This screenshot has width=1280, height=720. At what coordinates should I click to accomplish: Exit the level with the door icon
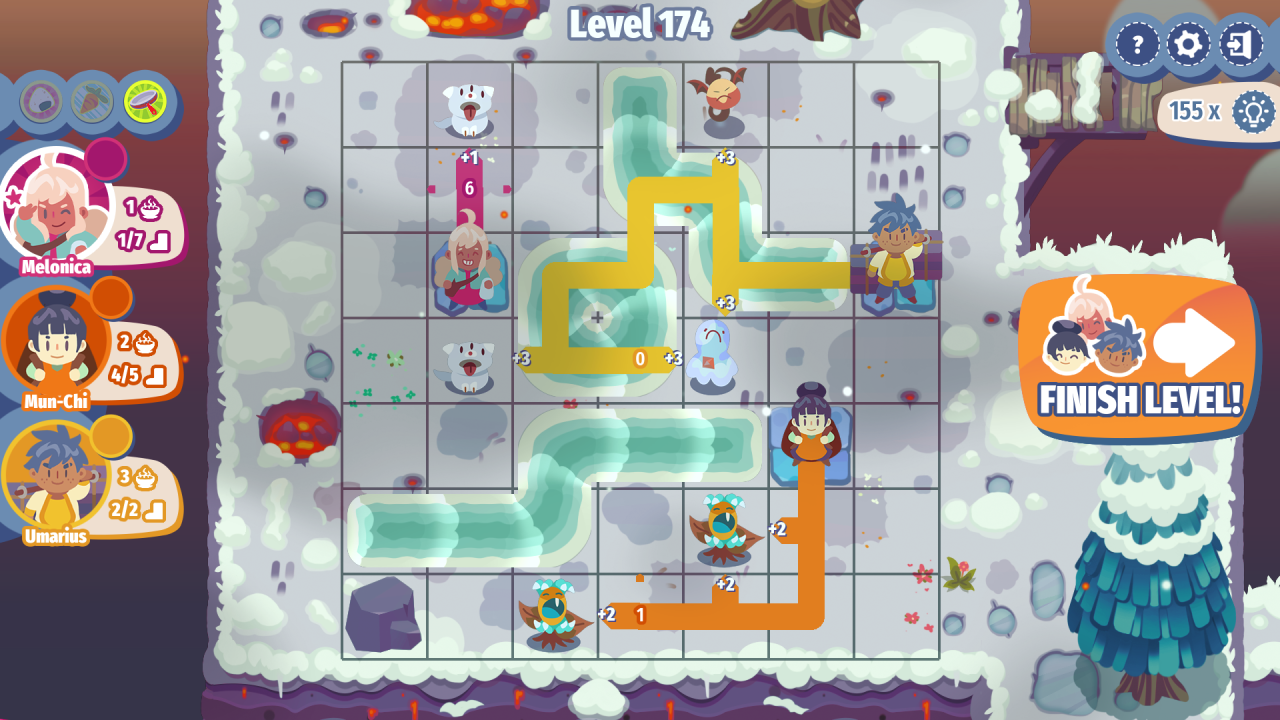click(x=1241, y=45)
